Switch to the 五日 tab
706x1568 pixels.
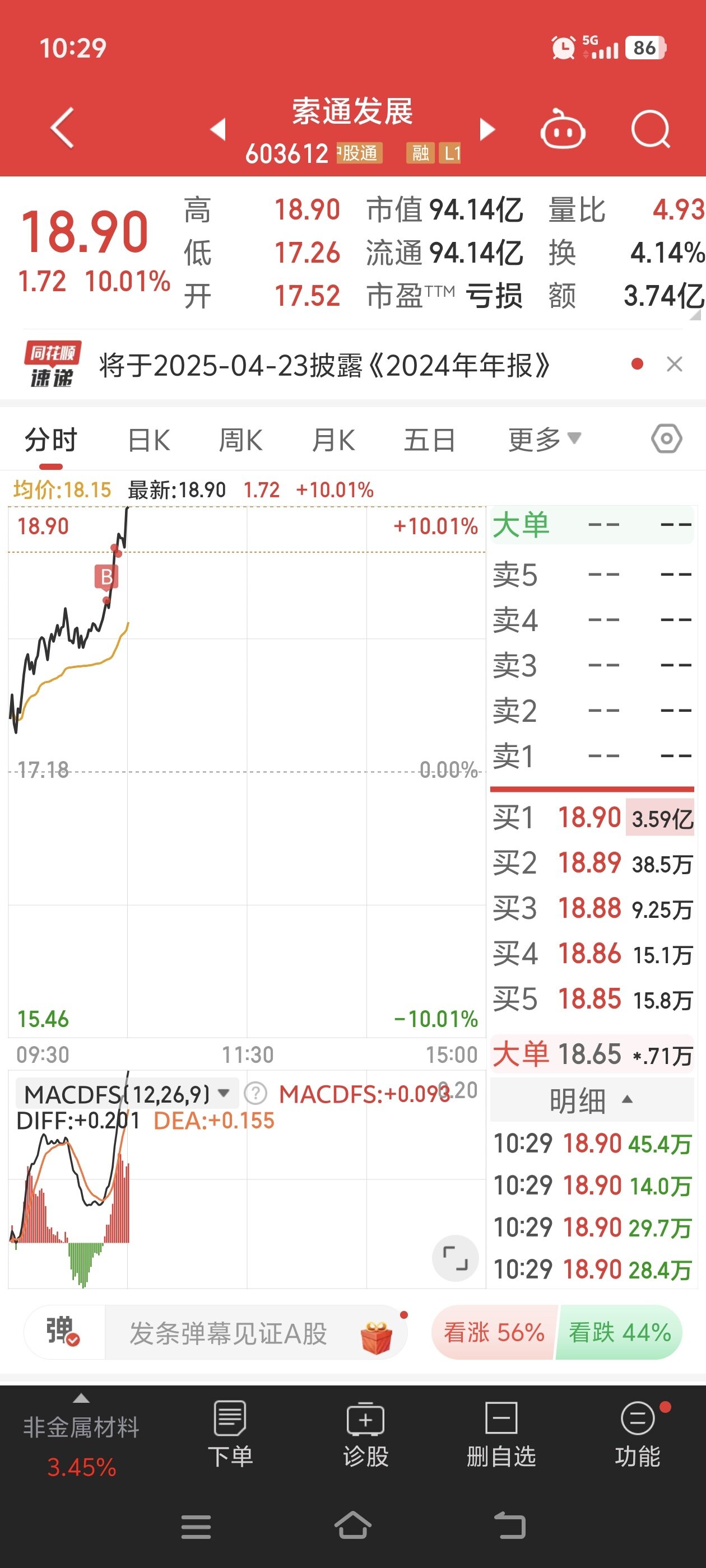click(429, 440)
